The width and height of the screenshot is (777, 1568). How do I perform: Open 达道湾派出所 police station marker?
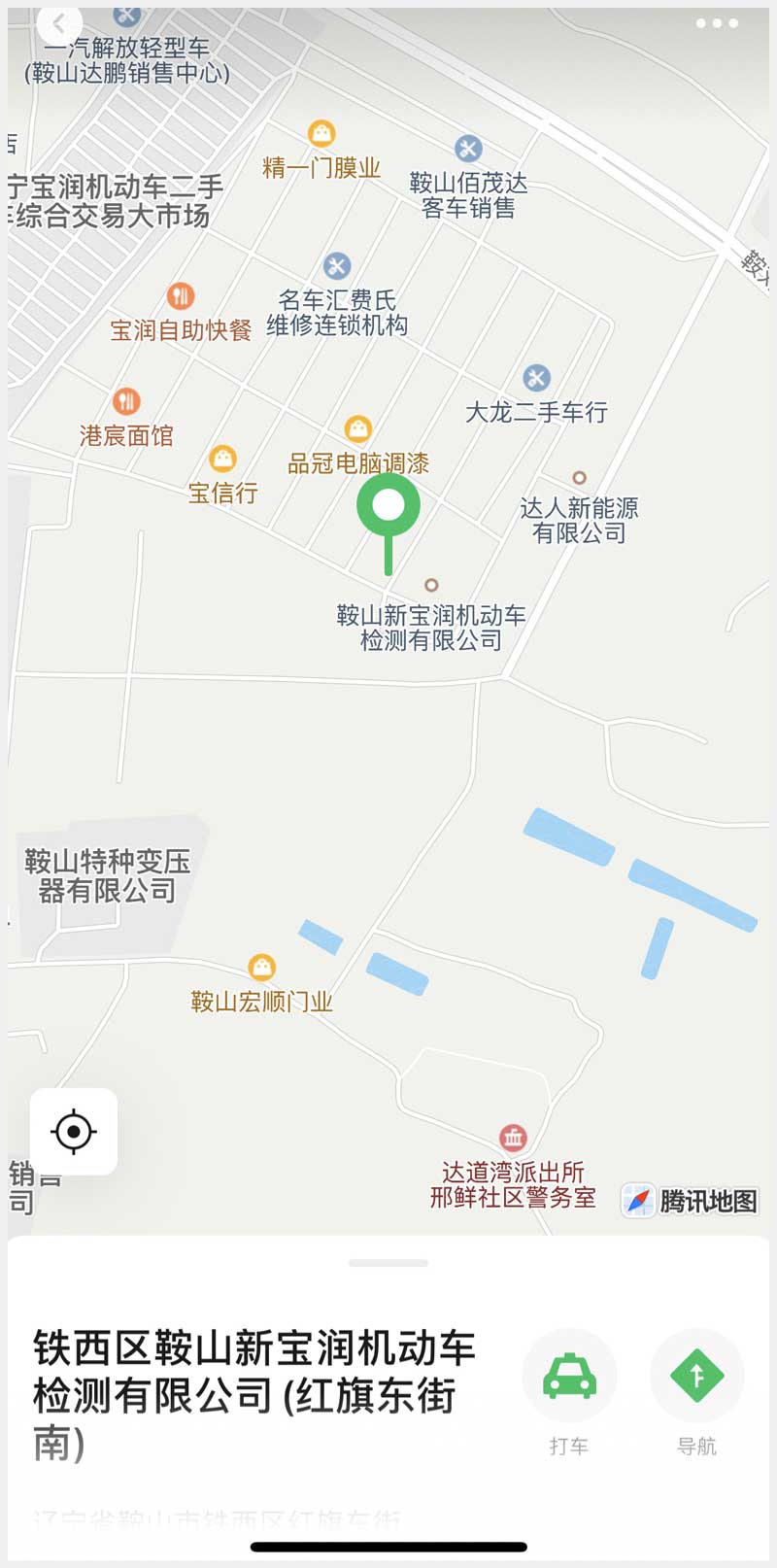513,1138
